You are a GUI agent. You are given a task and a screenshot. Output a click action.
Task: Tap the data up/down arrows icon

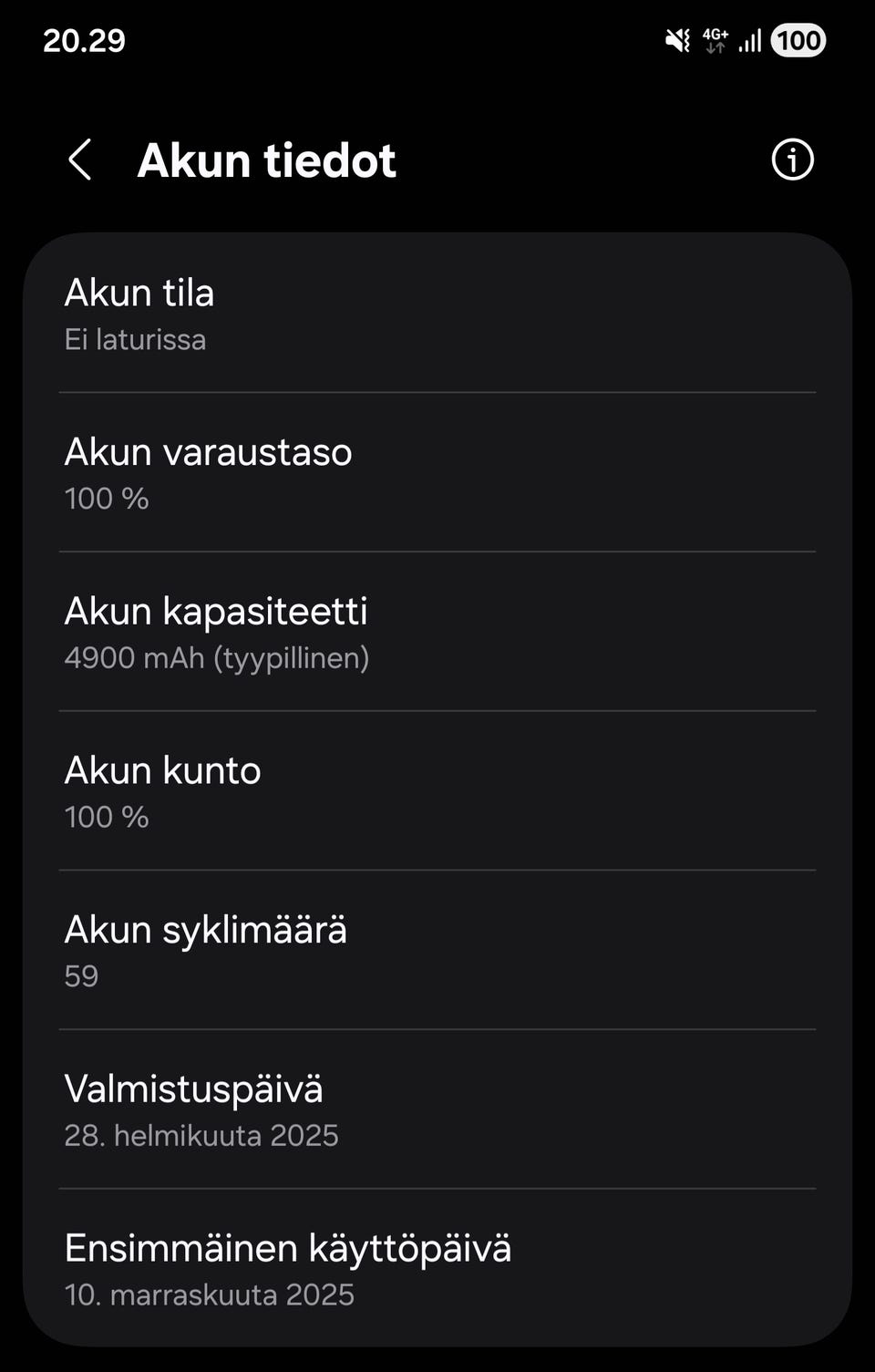click(716, 47)
